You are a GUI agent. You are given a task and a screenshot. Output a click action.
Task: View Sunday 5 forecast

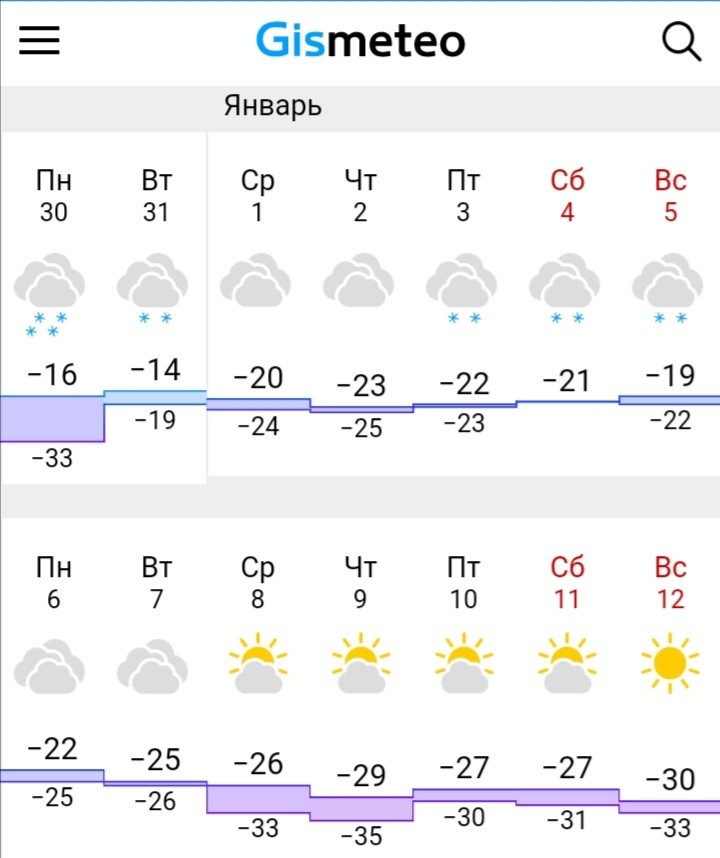pyautogui.click(x=670, y=304)
